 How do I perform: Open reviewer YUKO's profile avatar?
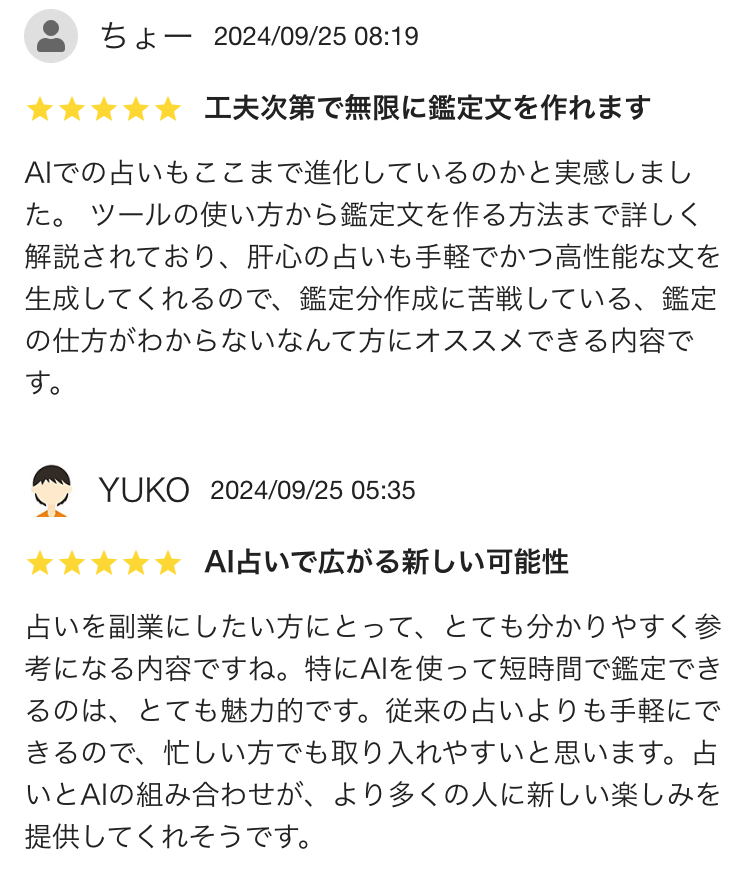pyautogui.click(x=51, y=490)
